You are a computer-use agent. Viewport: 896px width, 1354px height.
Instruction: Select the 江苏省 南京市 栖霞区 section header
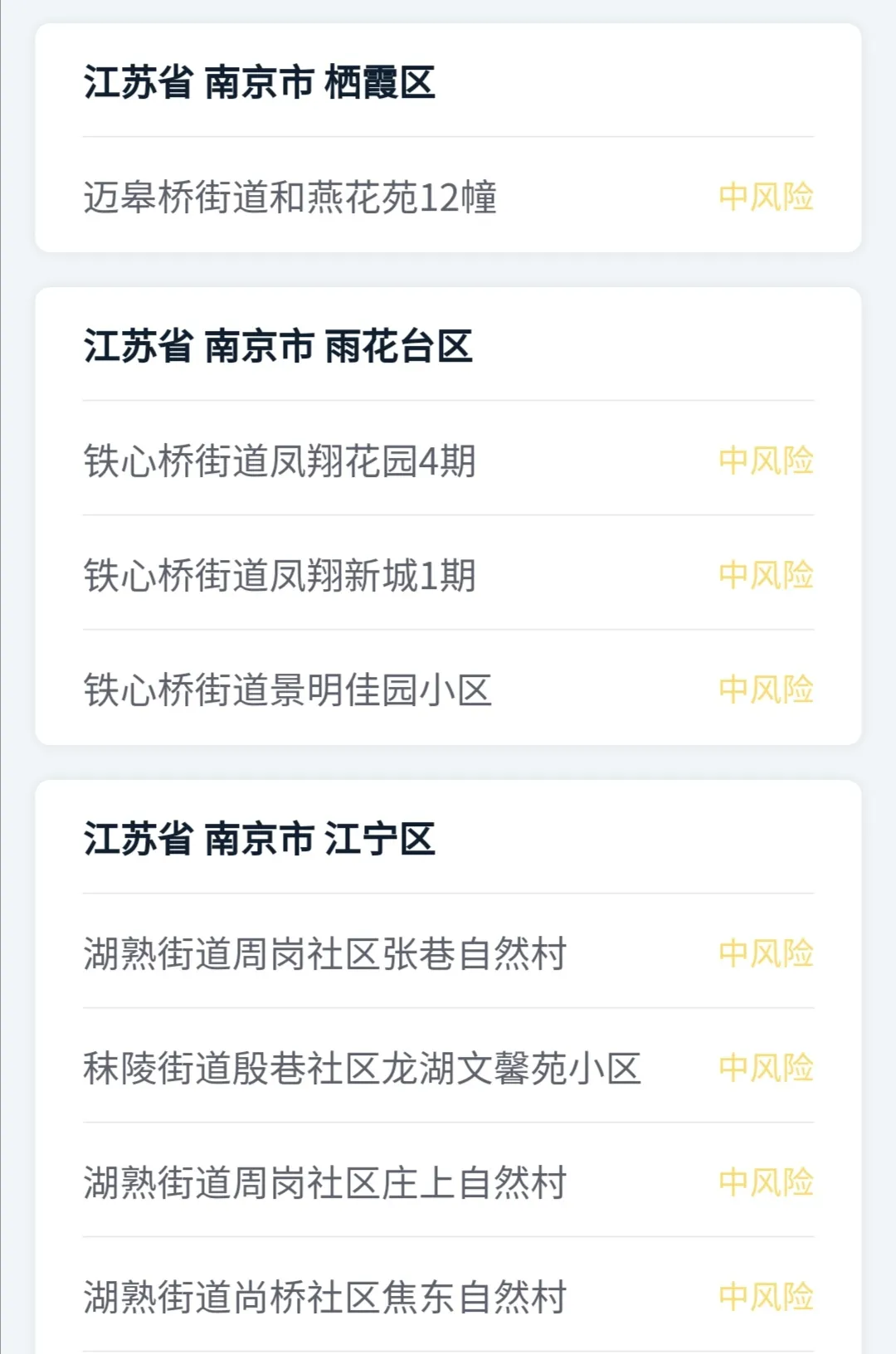[257, 81]
